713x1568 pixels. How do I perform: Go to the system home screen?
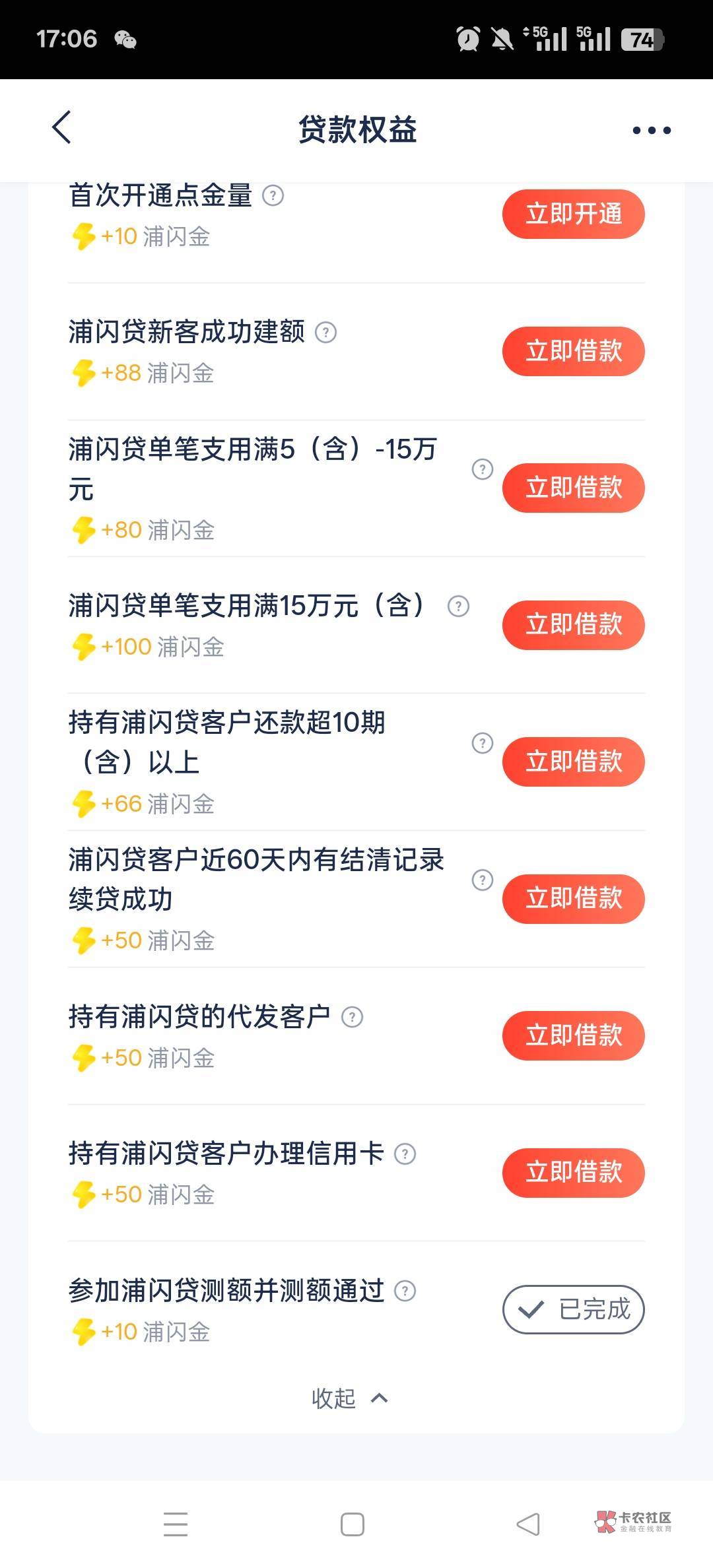[352, 1524]
